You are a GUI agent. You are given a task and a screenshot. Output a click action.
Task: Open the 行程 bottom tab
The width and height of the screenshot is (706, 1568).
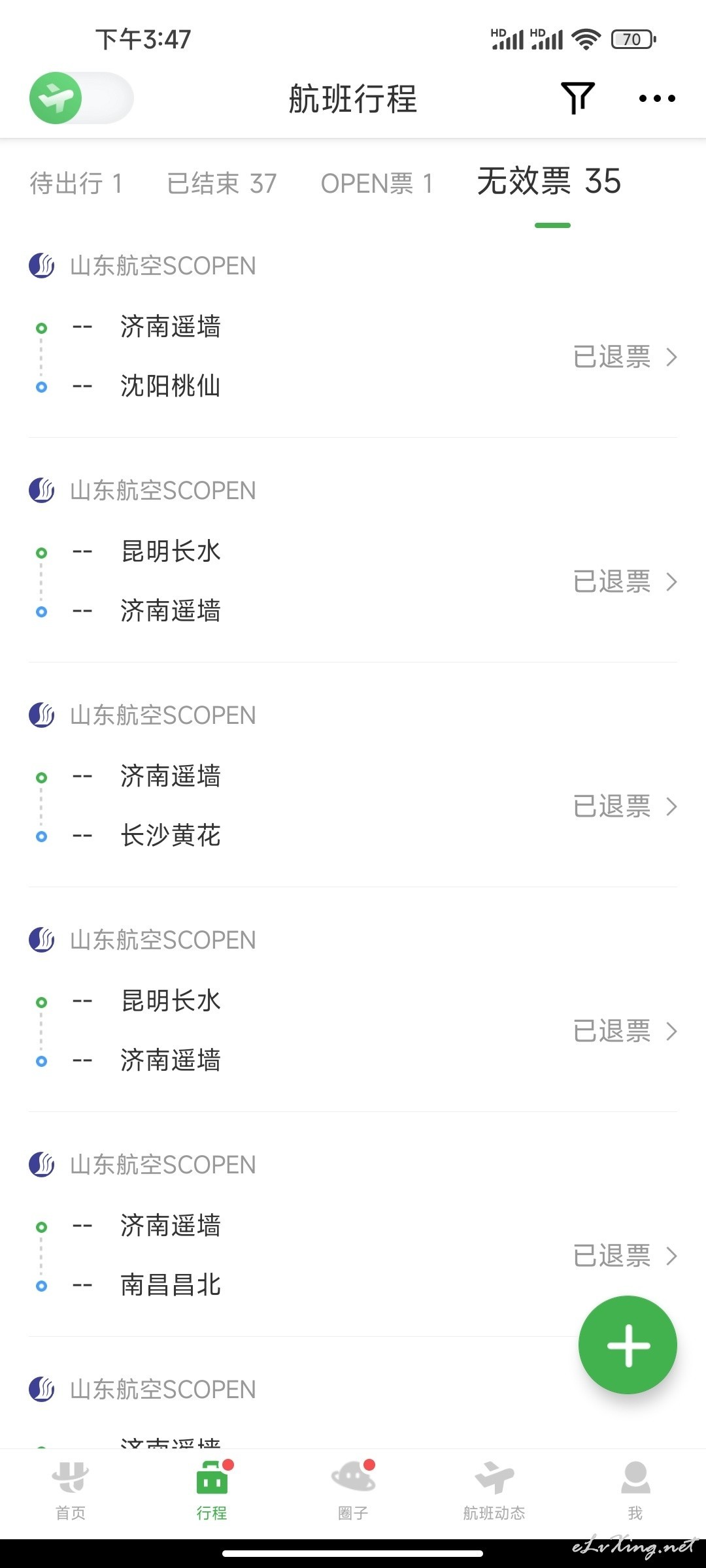tap(212, 1491)
